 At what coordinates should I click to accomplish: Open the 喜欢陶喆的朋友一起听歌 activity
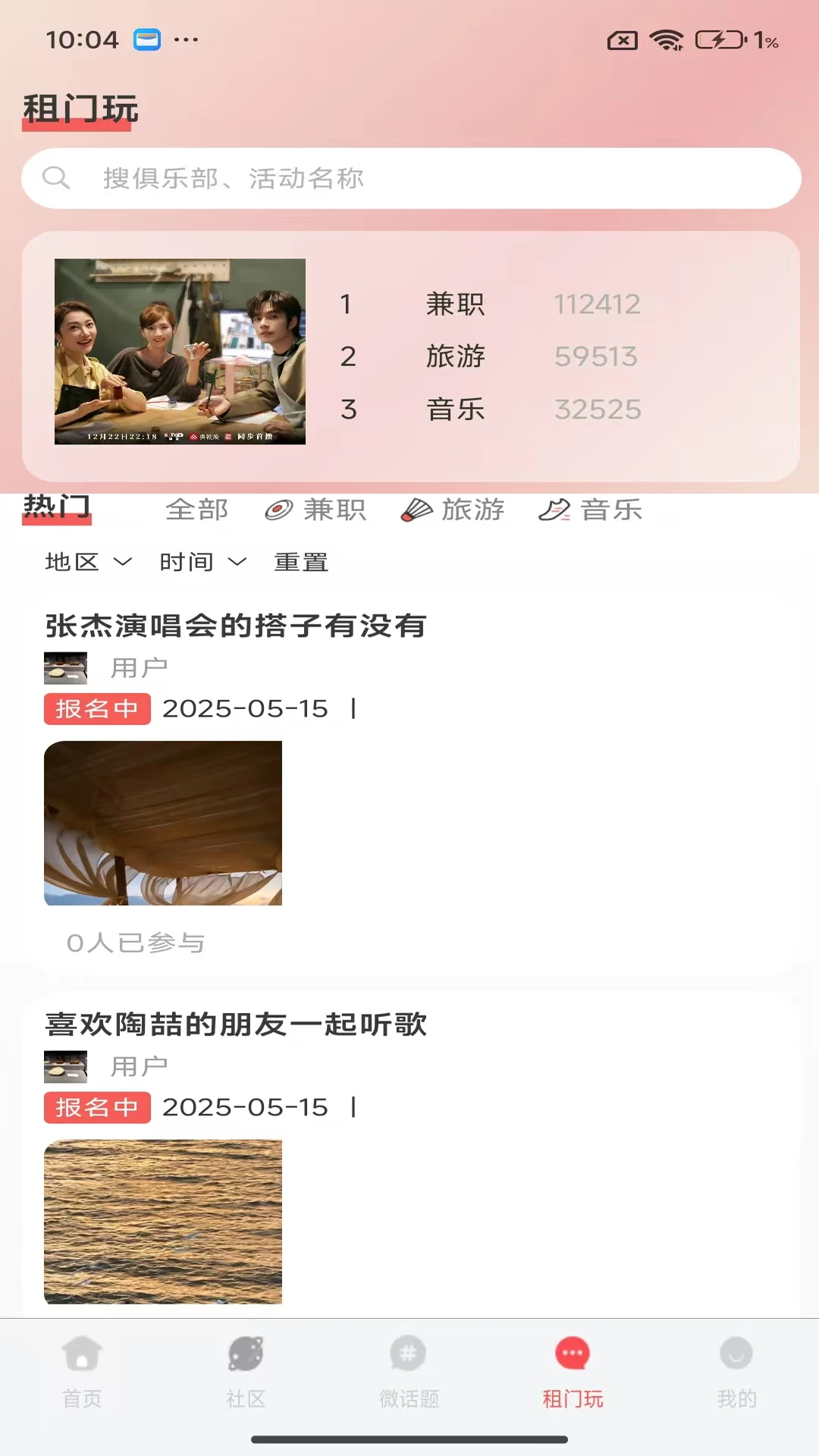coord(235,1025)
